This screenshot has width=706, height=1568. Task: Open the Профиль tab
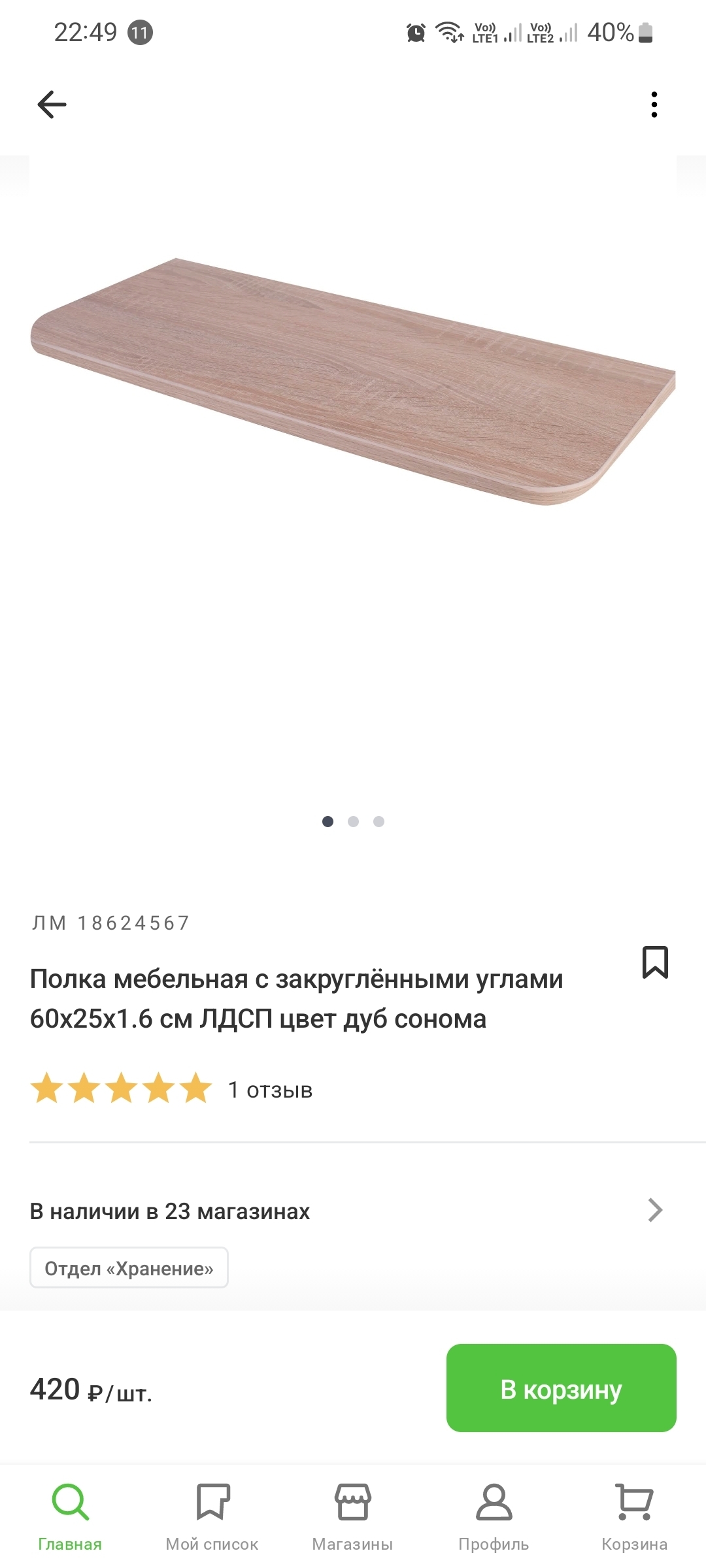[494, 1517]
